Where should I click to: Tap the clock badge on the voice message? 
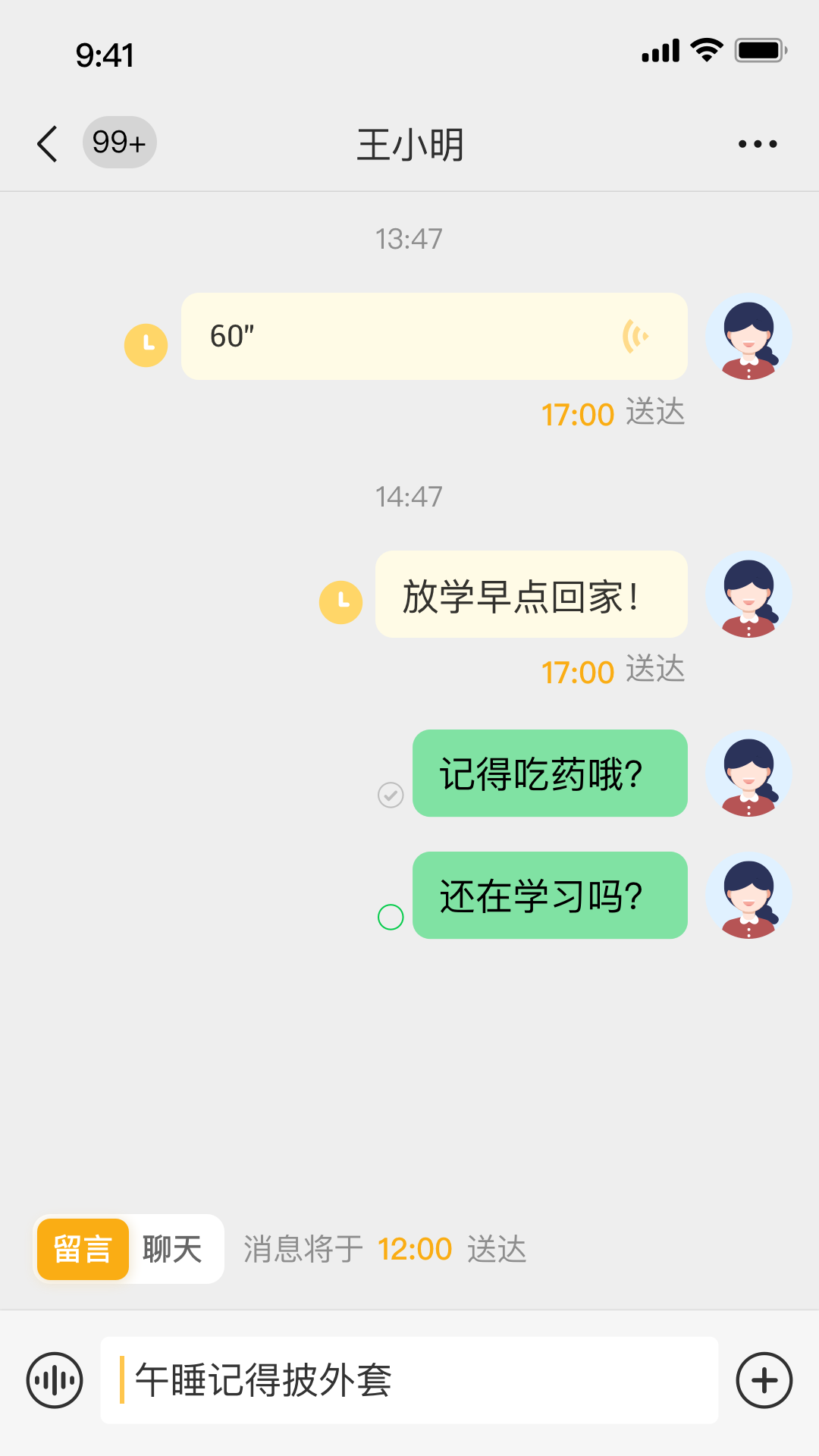(146, 344)
